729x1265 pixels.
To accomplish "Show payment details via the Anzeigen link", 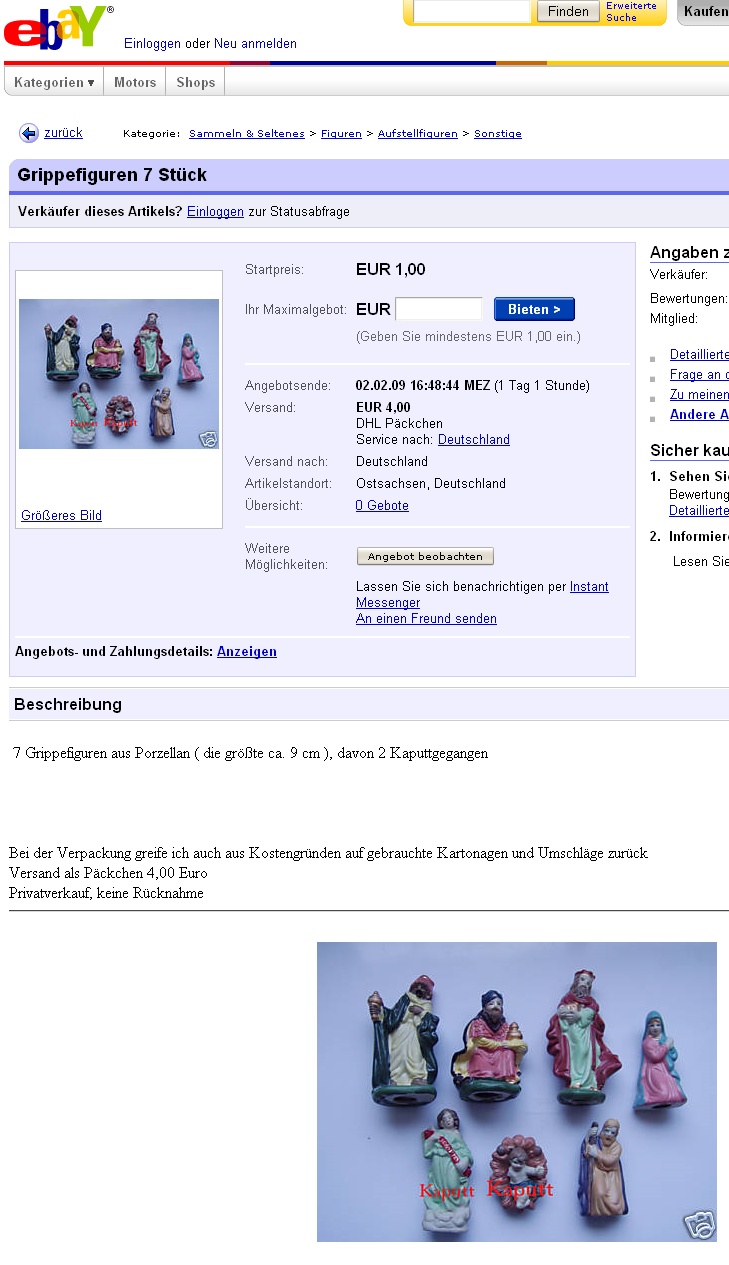I will point(247,652).
